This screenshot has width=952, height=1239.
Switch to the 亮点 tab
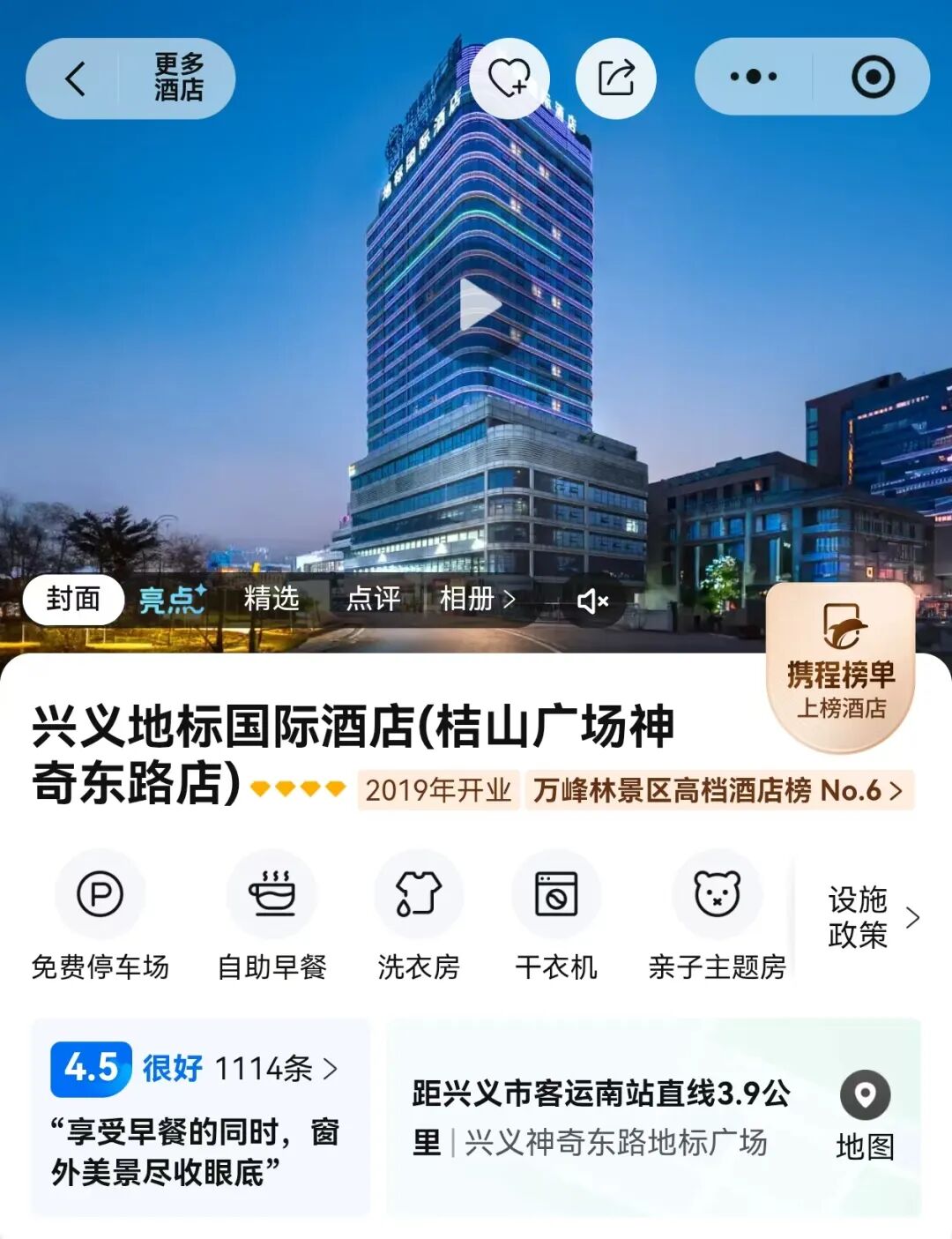[x=173, y=600]
